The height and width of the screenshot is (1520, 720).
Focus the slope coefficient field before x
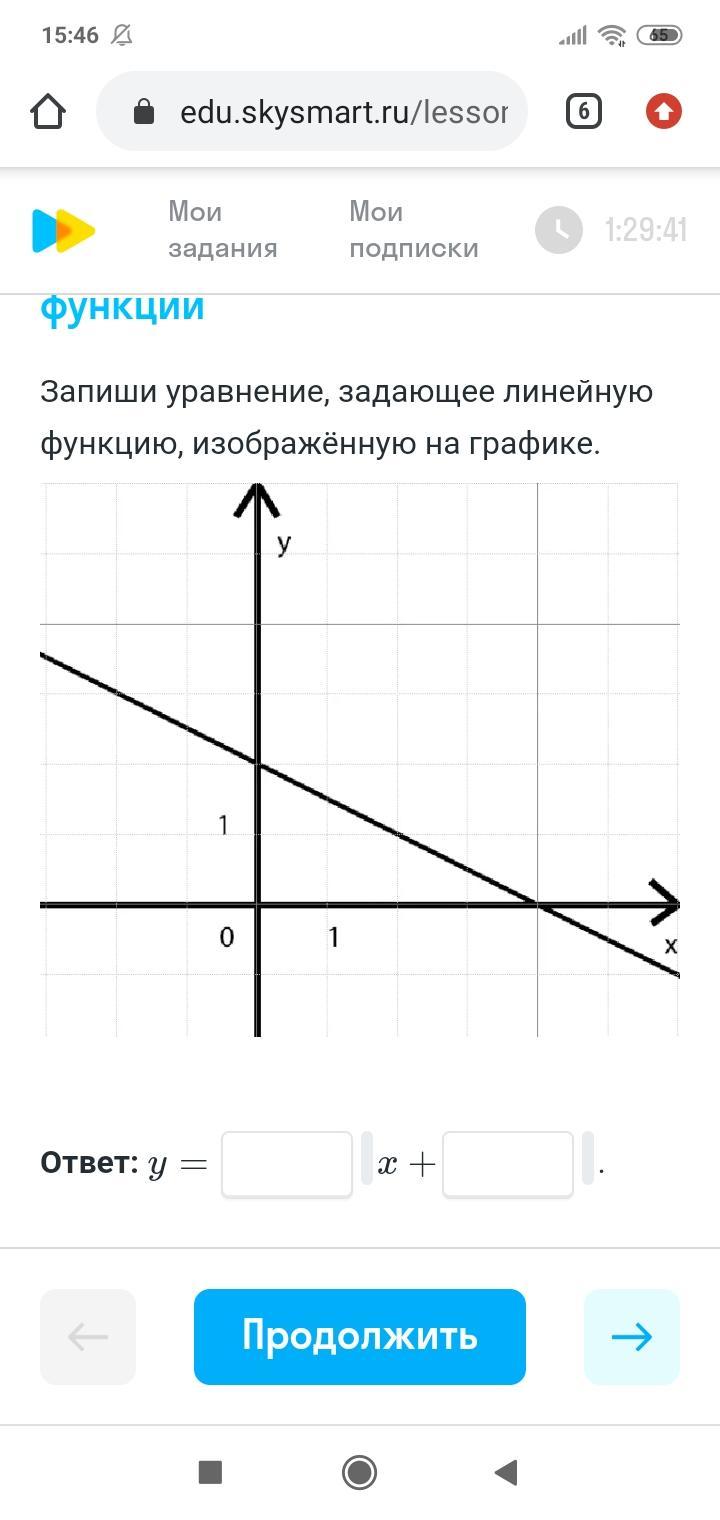[287, 1164]
